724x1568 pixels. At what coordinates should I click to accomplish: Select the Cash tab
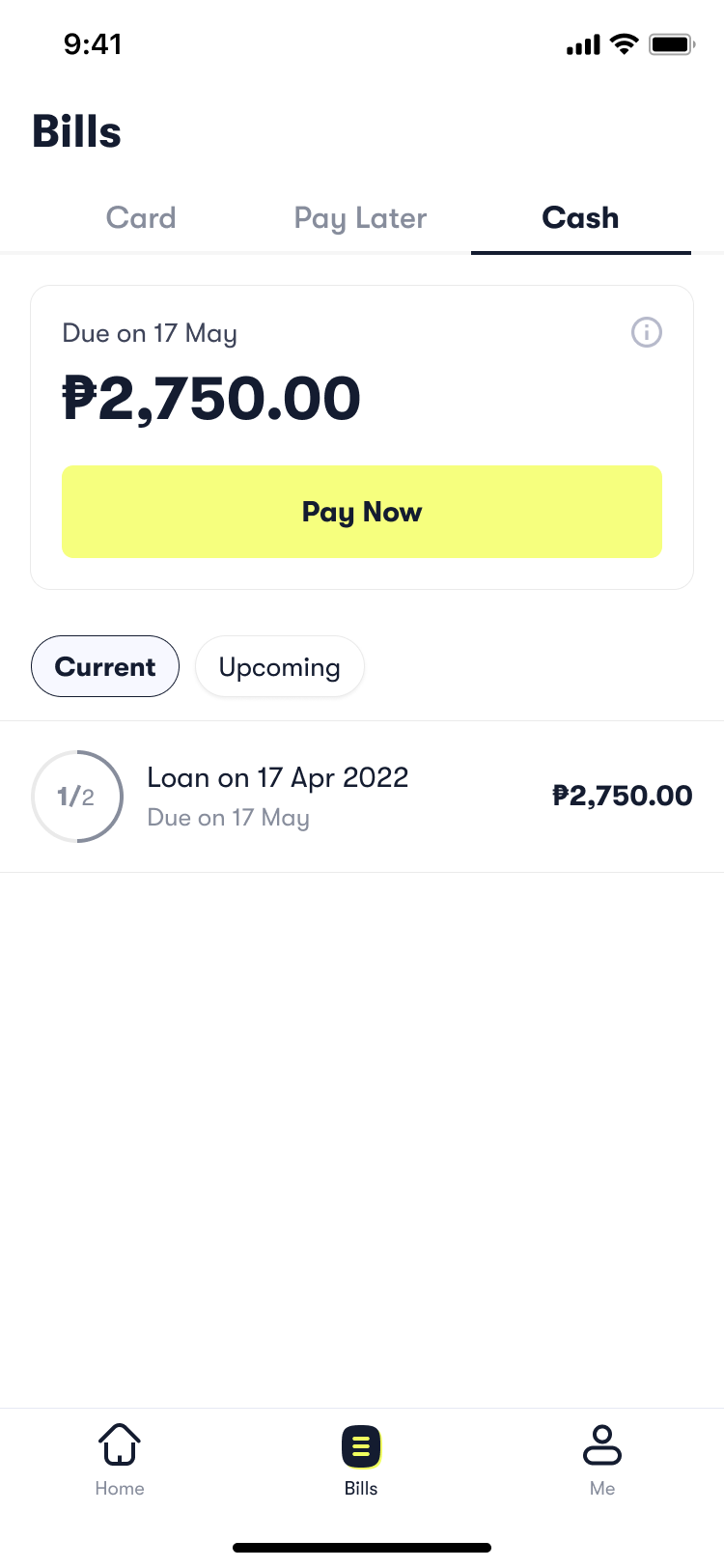(580, 218)
